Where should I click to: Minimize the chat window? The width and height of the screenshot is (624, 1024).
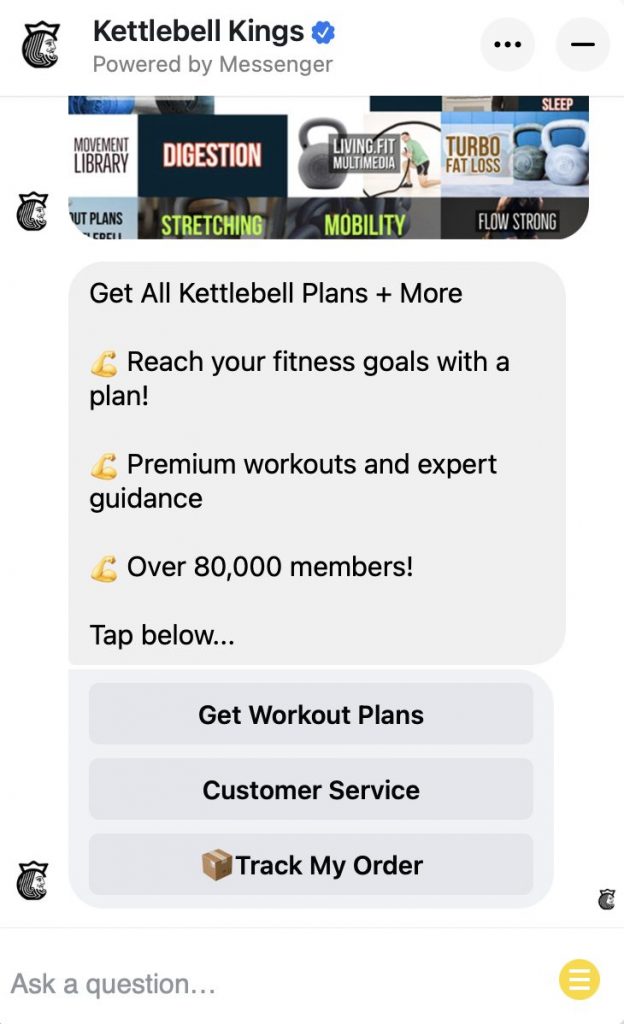(x=582, y=44)
